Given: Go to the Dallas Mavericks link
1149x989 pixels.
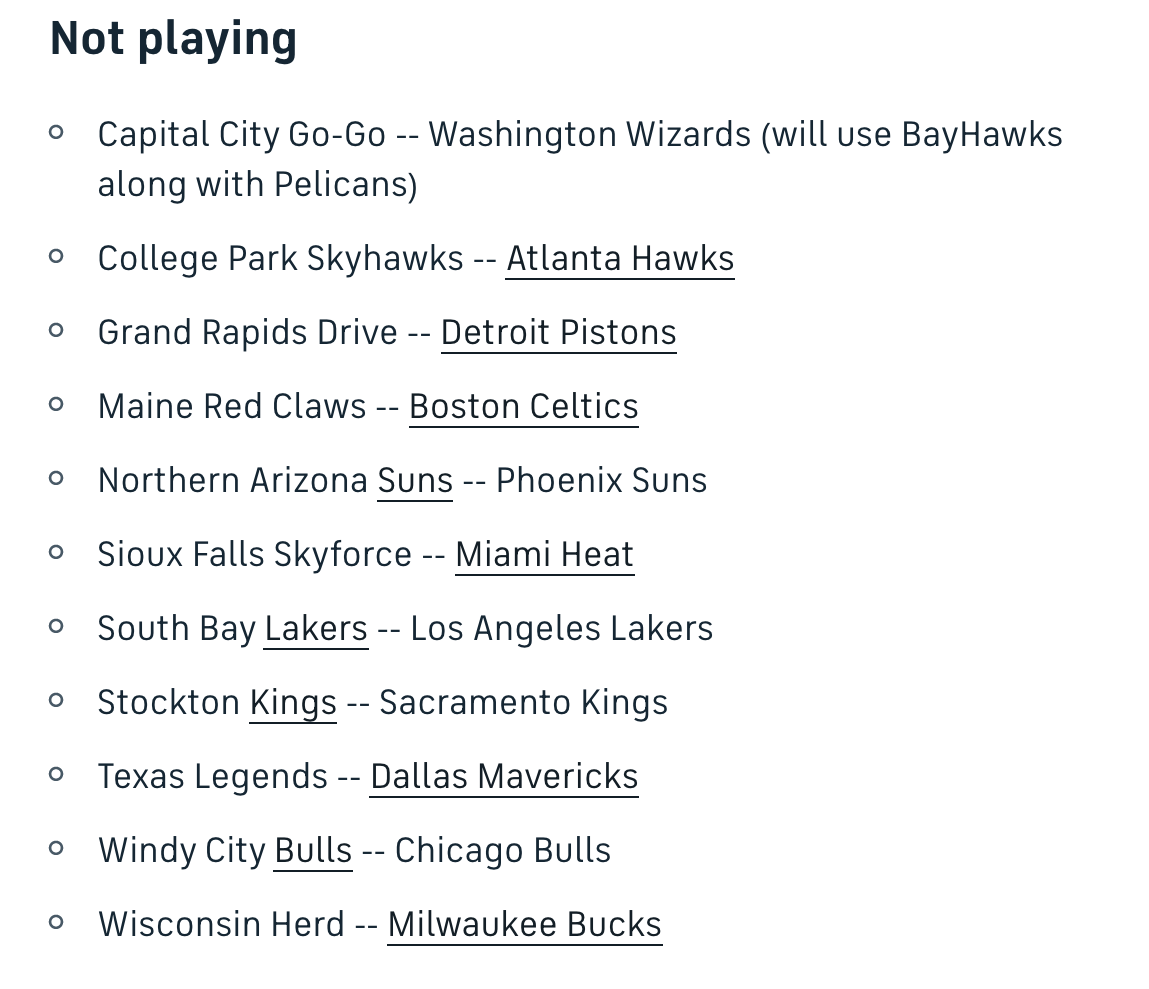Looking at the screenshot, I should 504,777.
